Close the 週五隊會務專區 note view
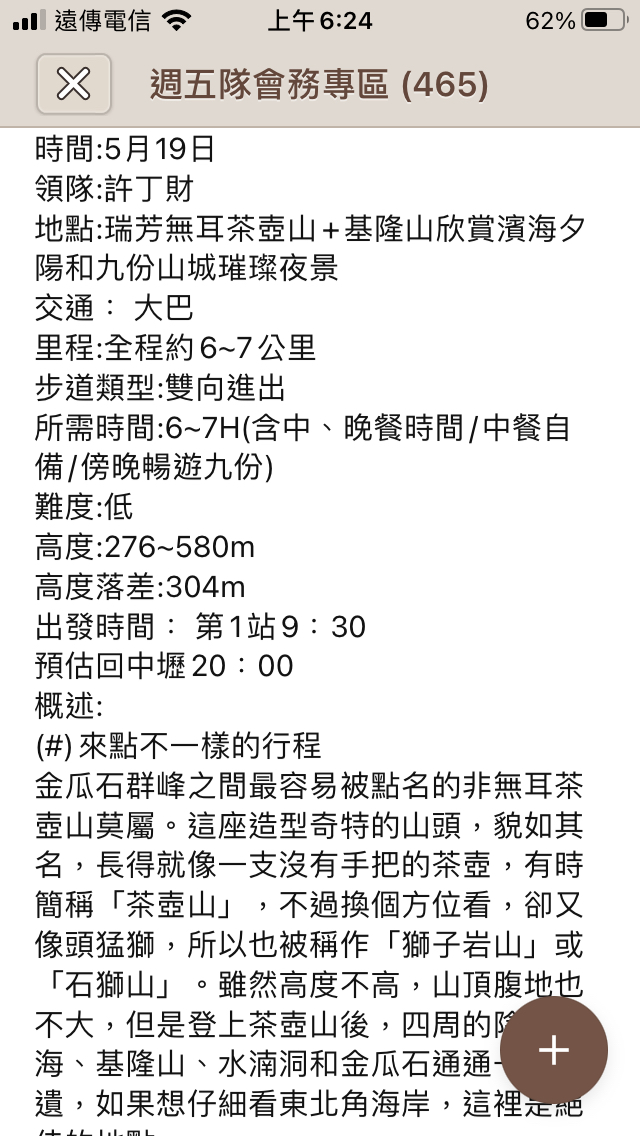Viewport: 640px width, 1136px height. (x=74, y=84)
